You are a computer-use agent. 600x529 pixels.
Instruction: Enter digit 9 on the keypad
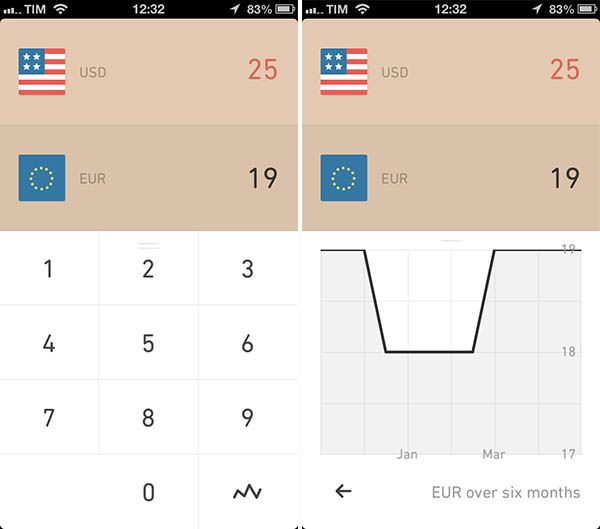(248, 417)
